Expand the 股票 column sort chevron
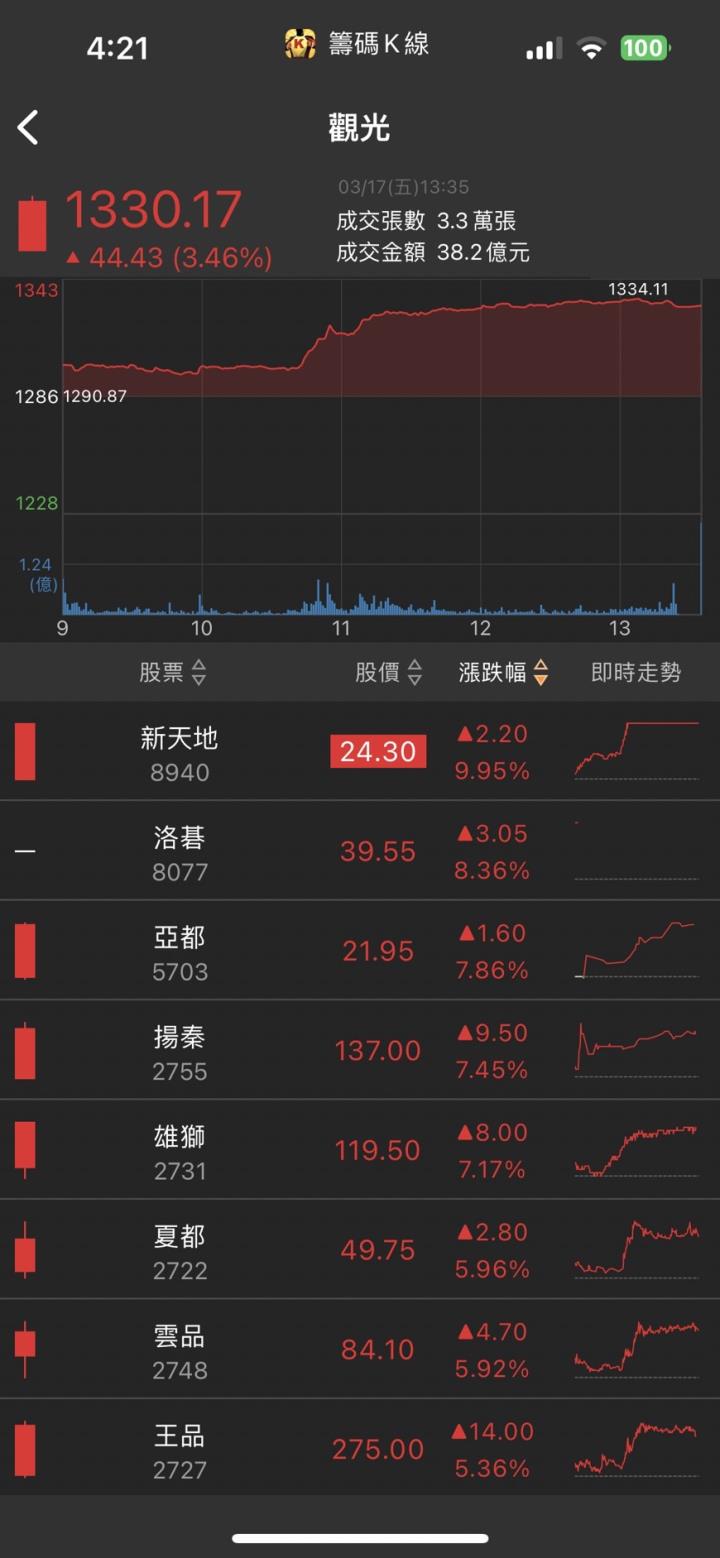The height and width of the screenshot is (1558, 720). pos(199,673)
